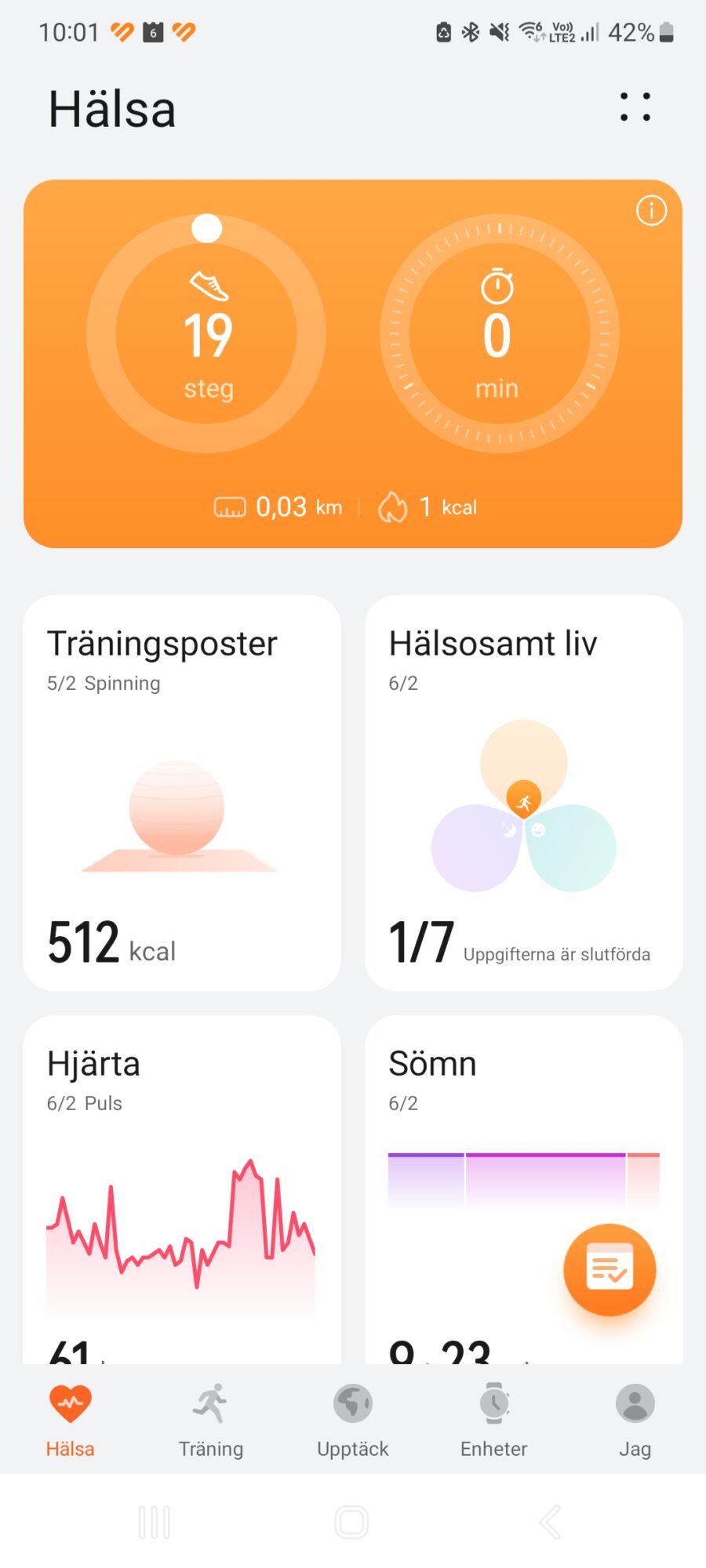
Task: Open the four-dot overflow menu
Action: tap(635, 107)
